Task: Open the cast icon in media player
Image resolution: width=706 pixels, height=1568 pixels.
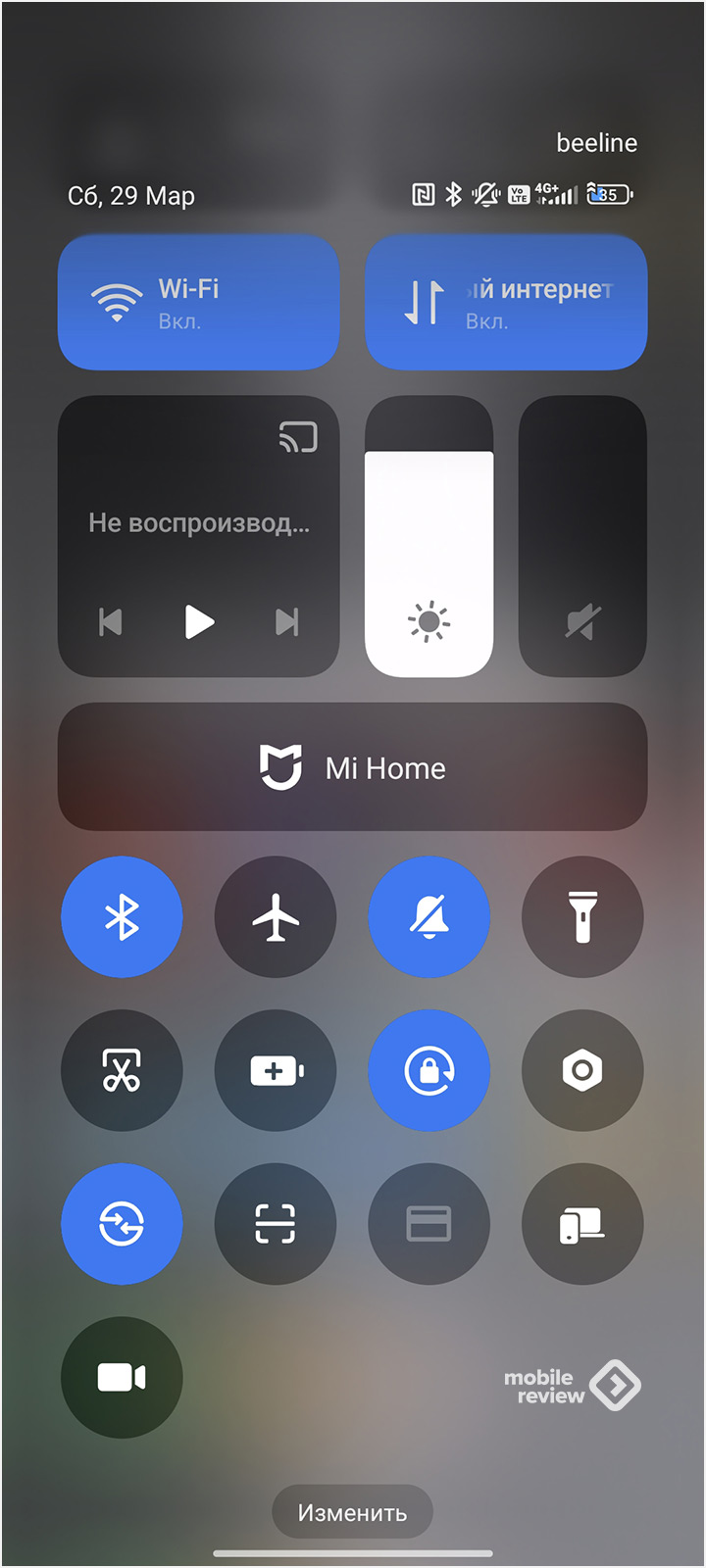Action: pos(298,437)
